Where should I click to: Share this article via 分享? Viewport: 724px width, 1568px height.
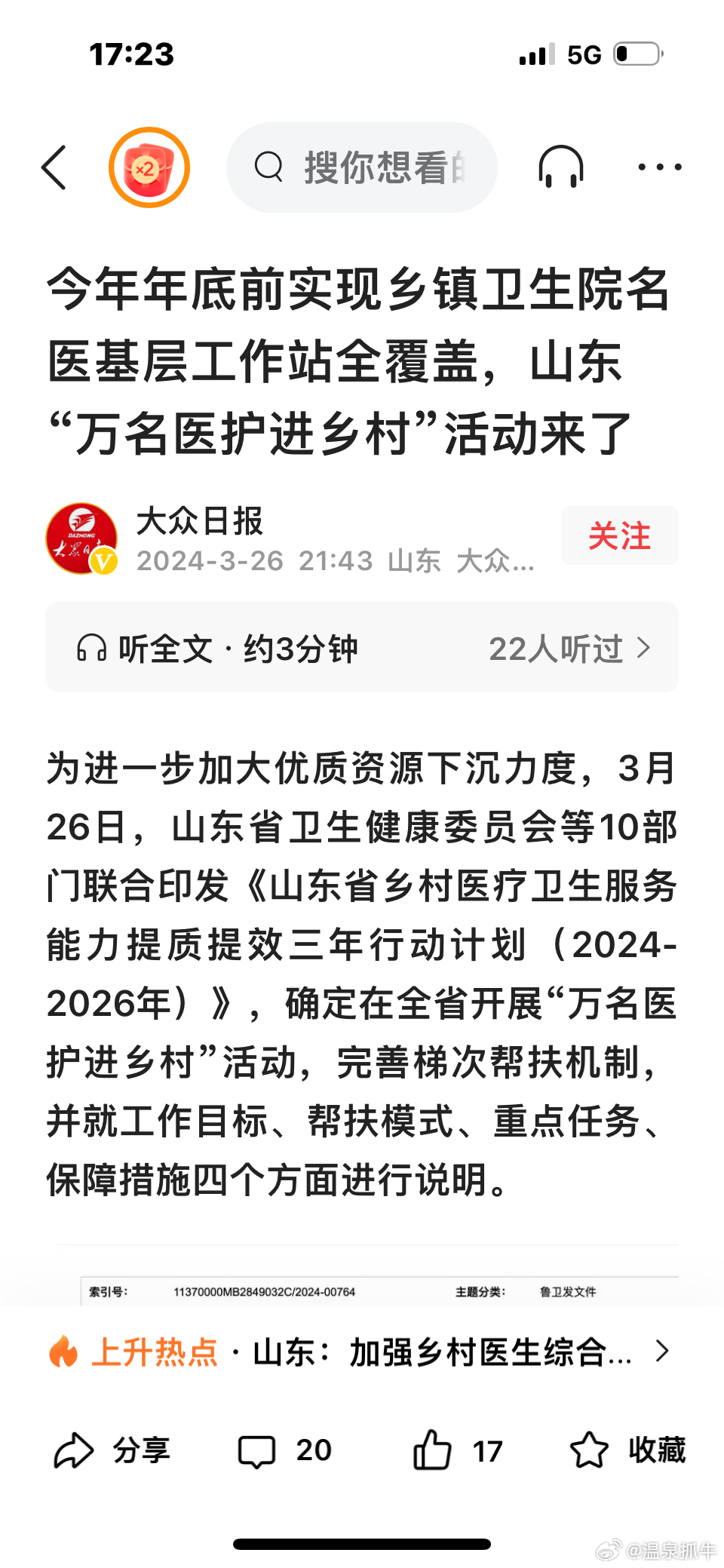pos(112,1450)
